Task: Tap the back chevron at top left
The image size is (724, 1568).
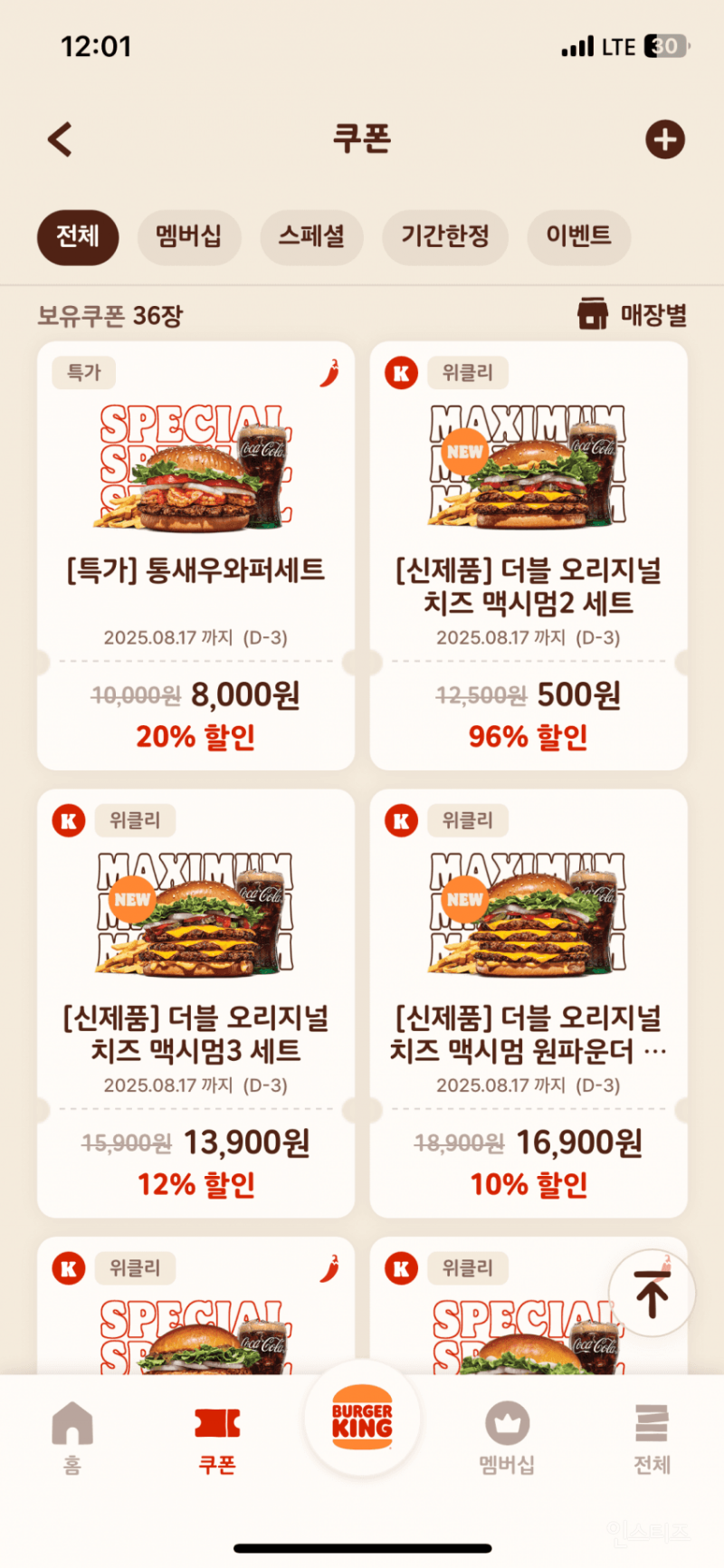Action: (x=59, y=139)
